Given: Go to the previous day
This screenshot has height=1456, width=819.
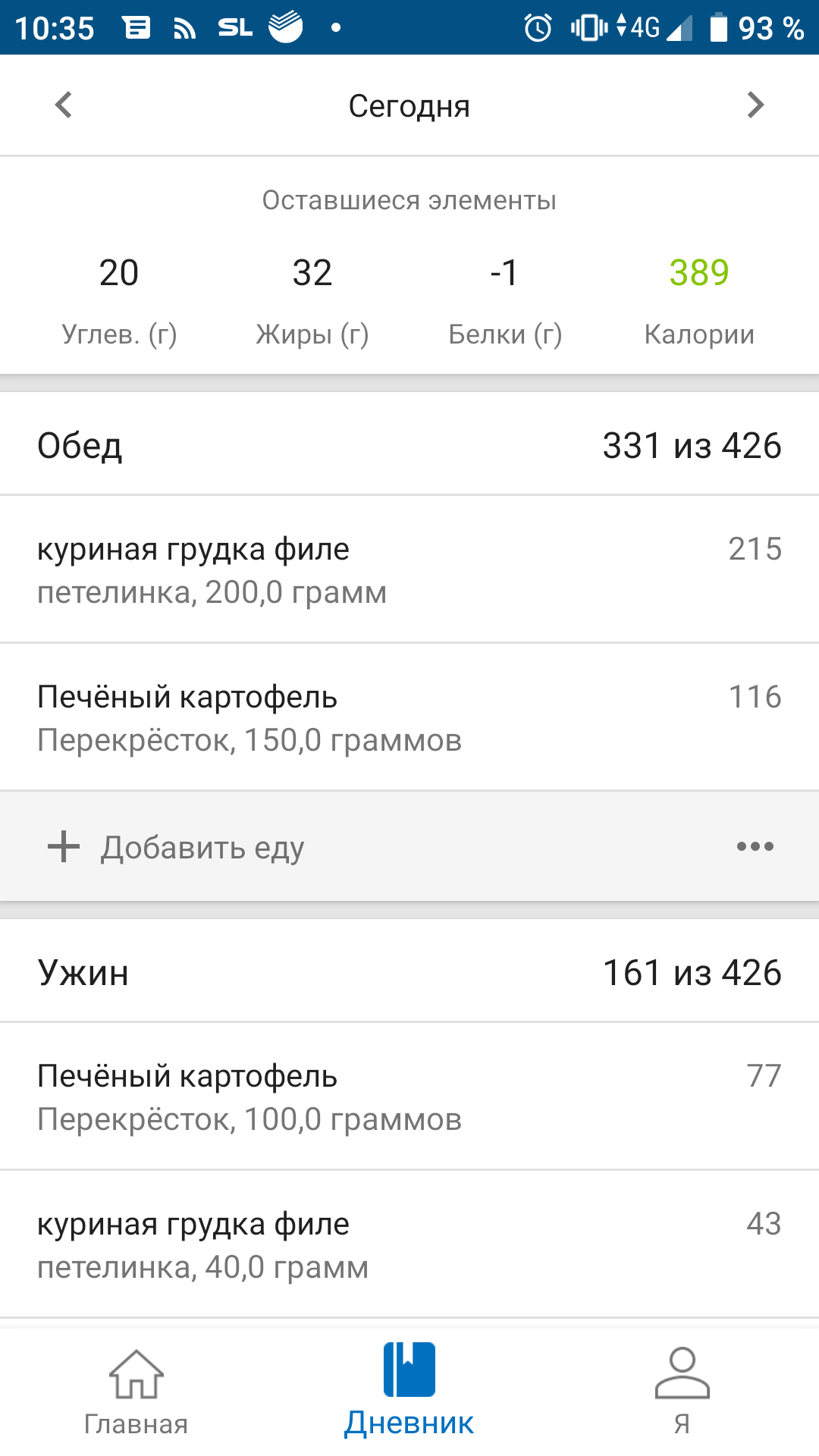Looking at the screenshot, I should point(64,105).
